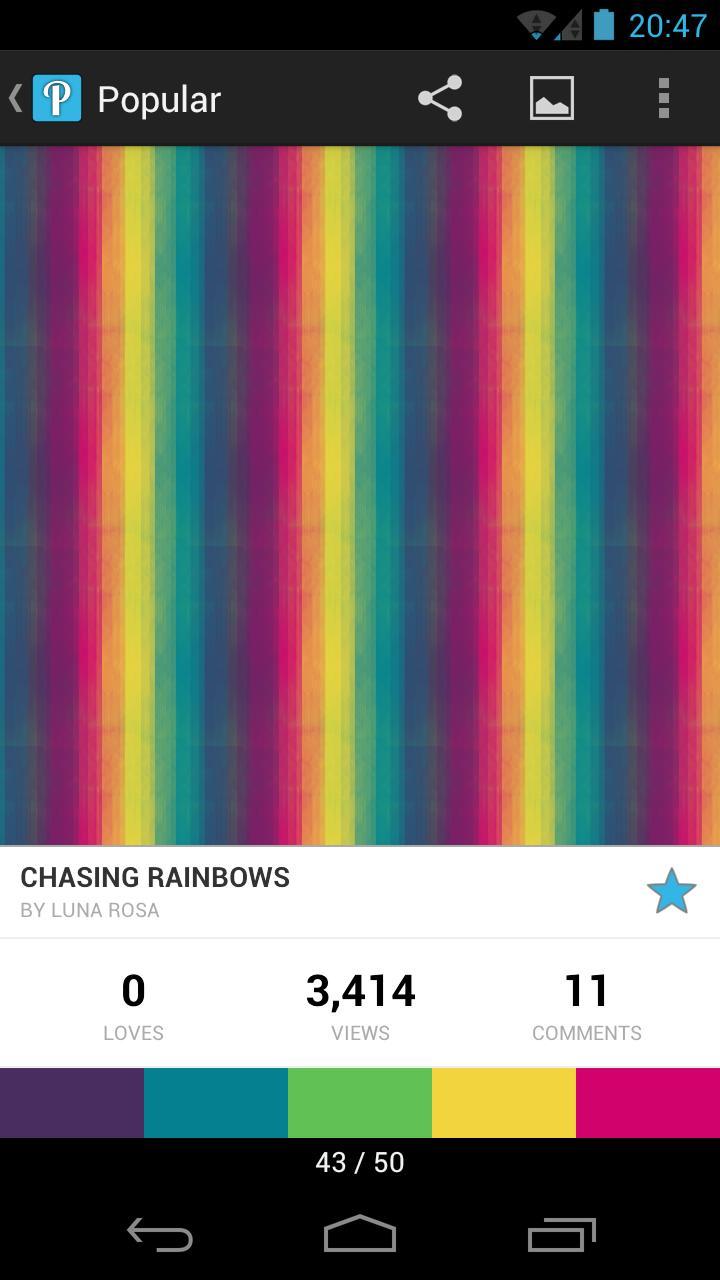Viewport: 720px width, 1280px height.
Task: Select the yellow palette color
Action: click(504, 1103)
